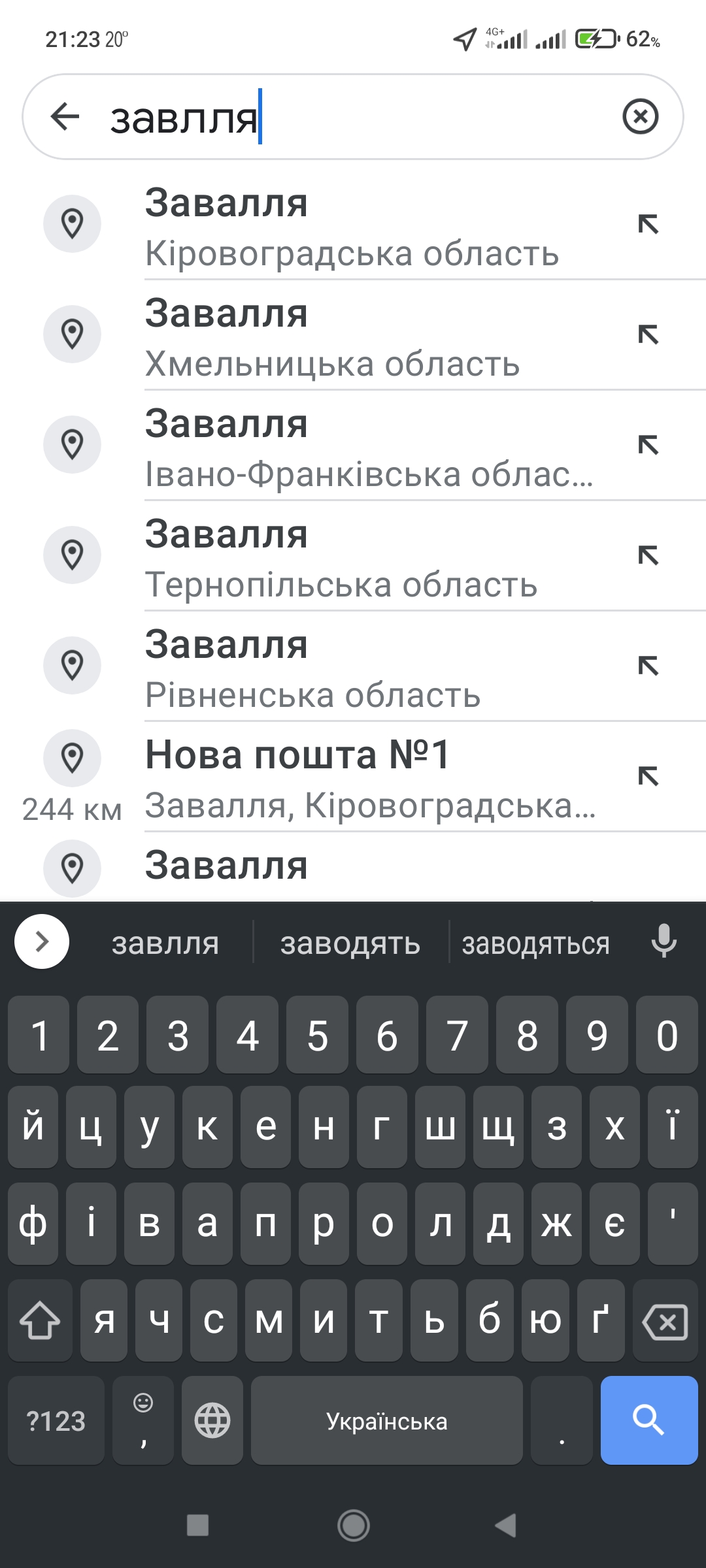
Task: Select Завалля in Рівненська область
Action: point(353,668)
